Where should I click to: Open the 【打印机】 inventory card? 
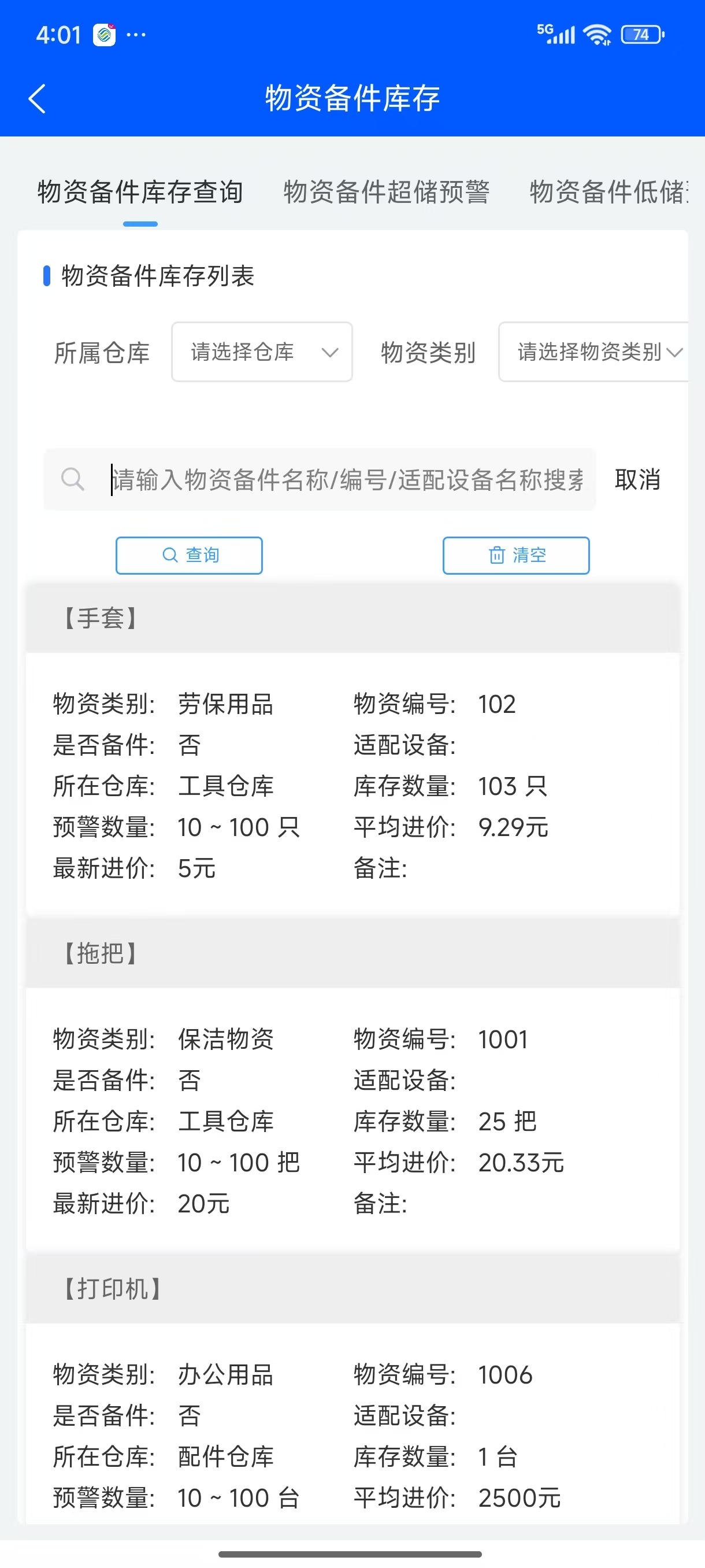tap(352, 1289)
